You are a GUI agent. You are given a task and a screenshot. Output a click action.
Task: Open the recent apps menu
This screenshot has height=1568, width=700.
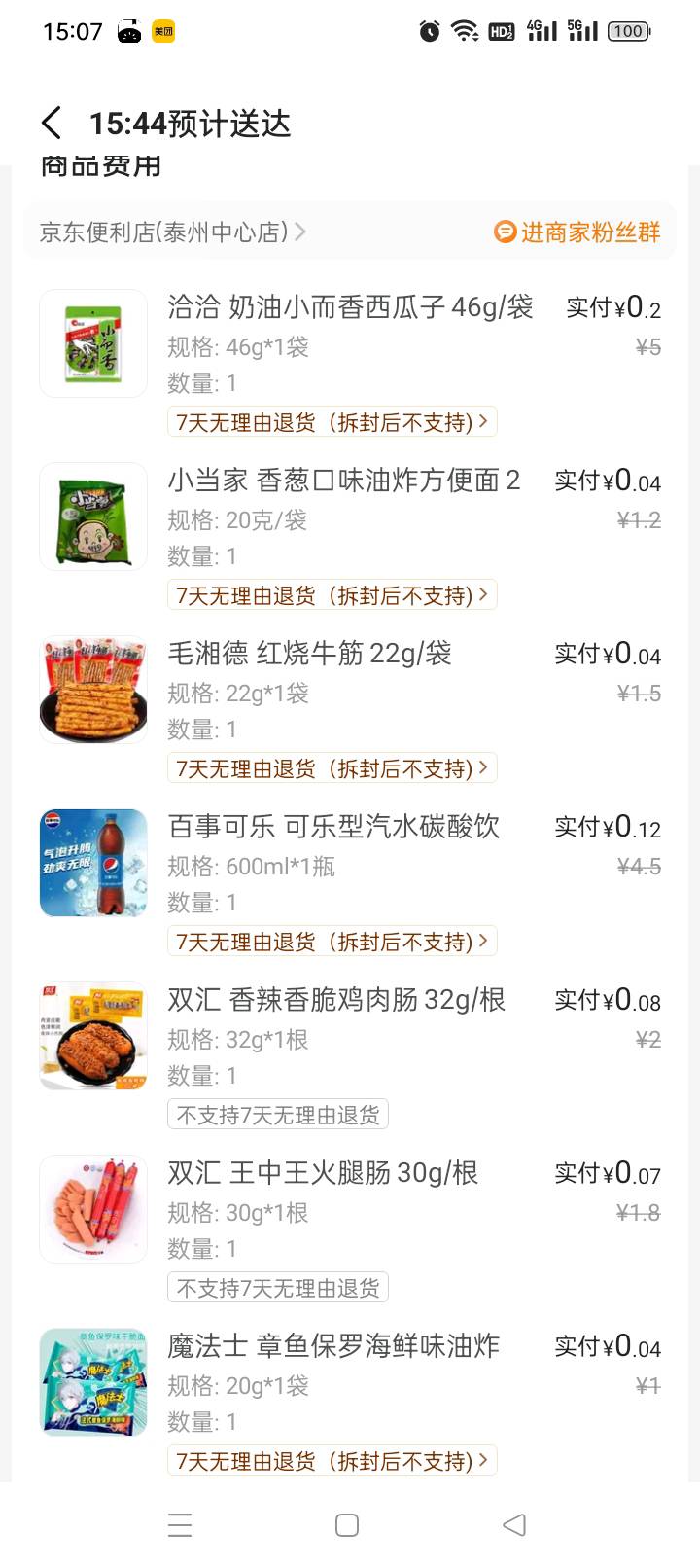180,1525
